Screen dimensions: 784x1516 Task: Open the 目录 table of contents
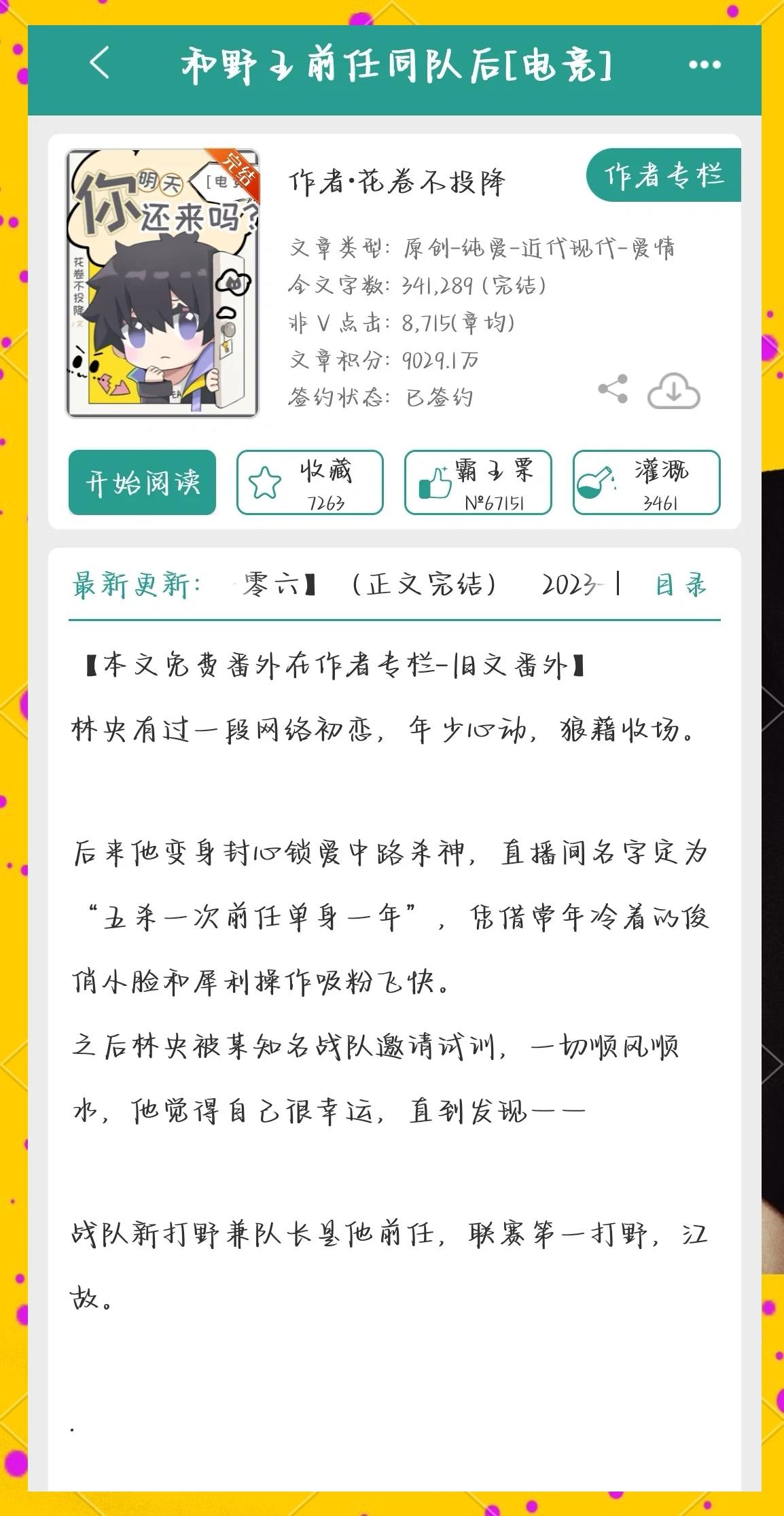click(680, 584)
